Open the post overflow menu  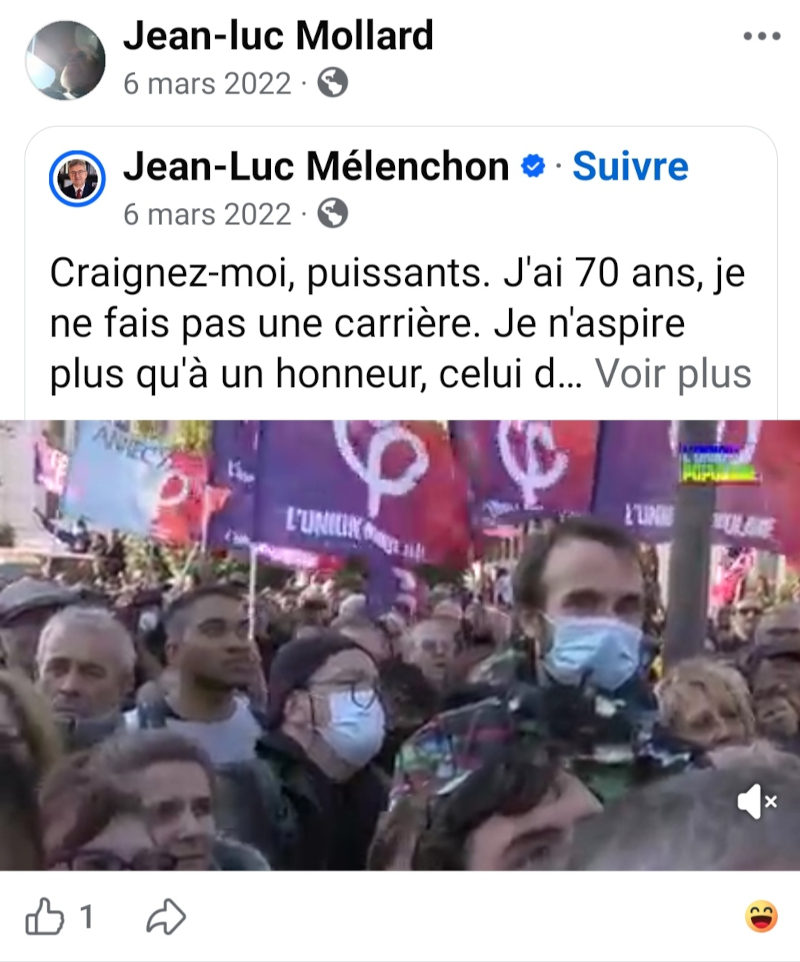pyautogui.click(x=761, y=37)
